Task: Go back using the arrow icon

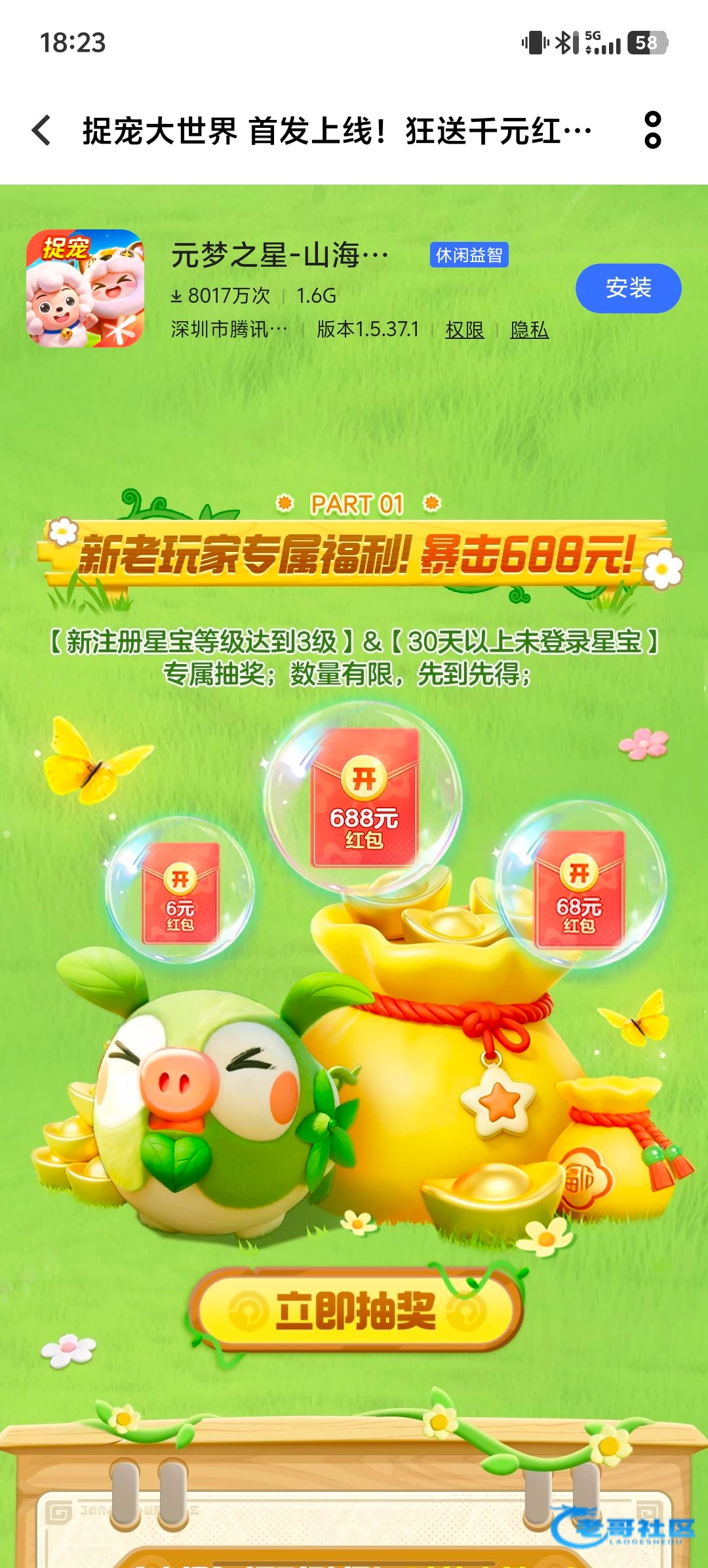Action: point(42,130)
